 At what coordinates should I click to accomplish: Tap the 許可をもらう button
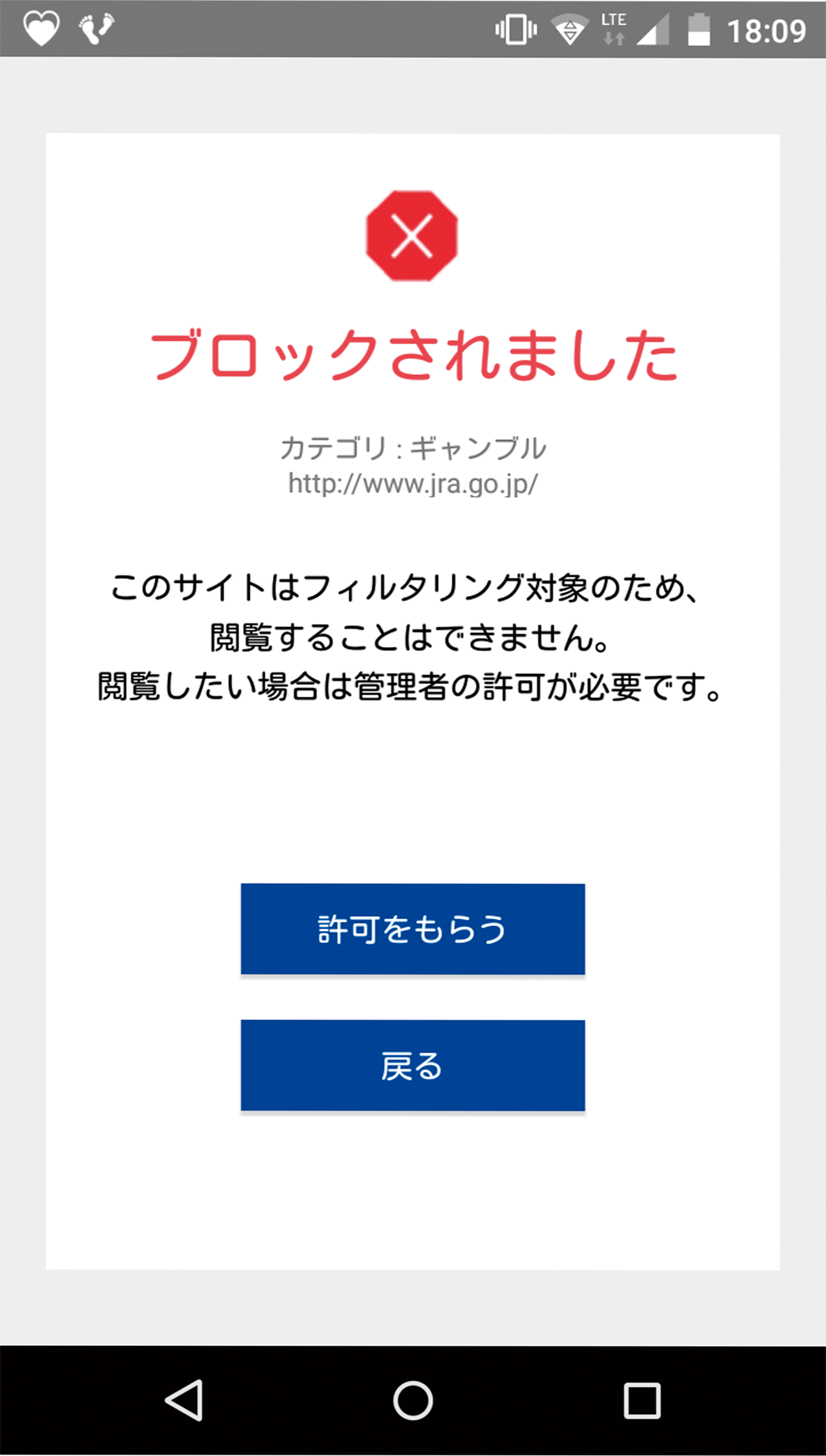(412, 929)
